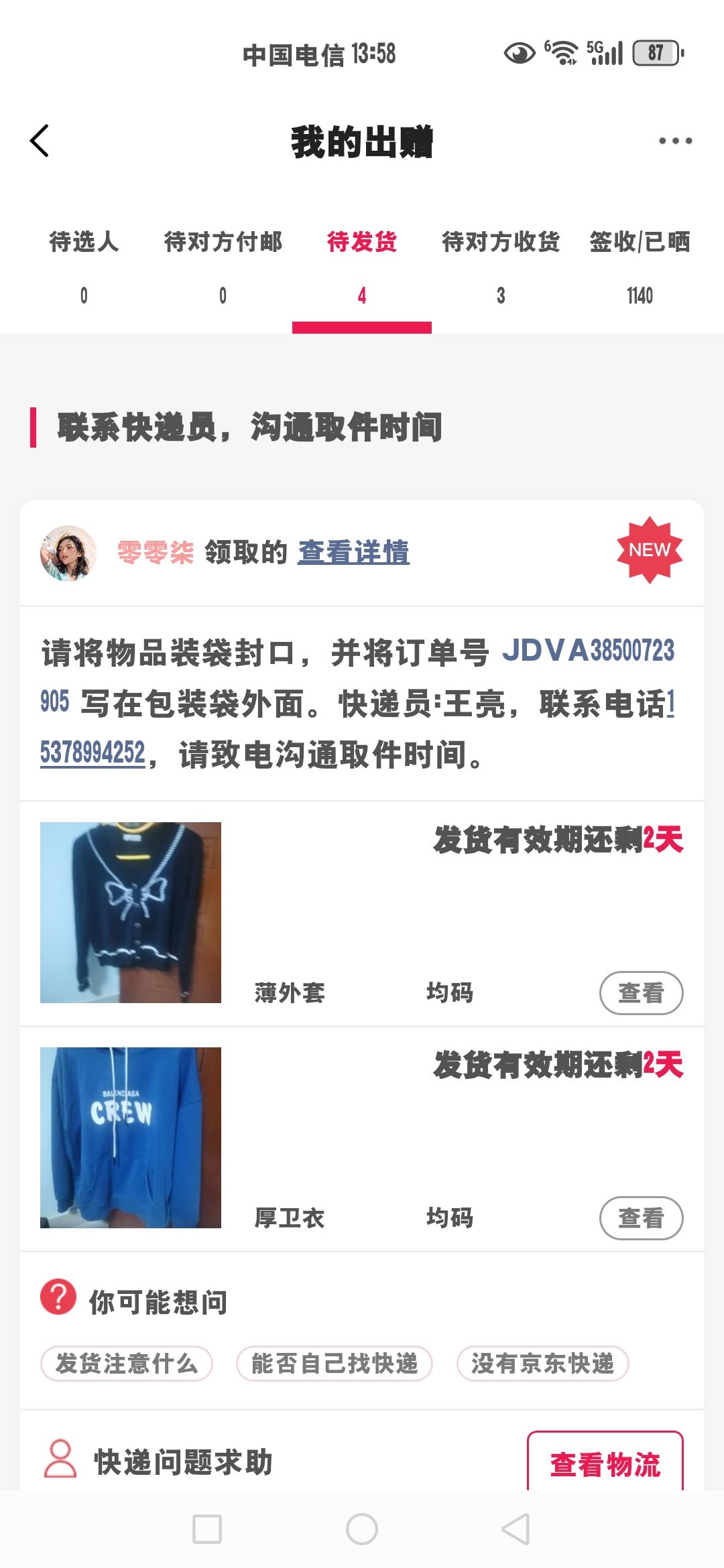Tap the 查看物流 button
The image size is (724, 1568).
click(605, 1464)
